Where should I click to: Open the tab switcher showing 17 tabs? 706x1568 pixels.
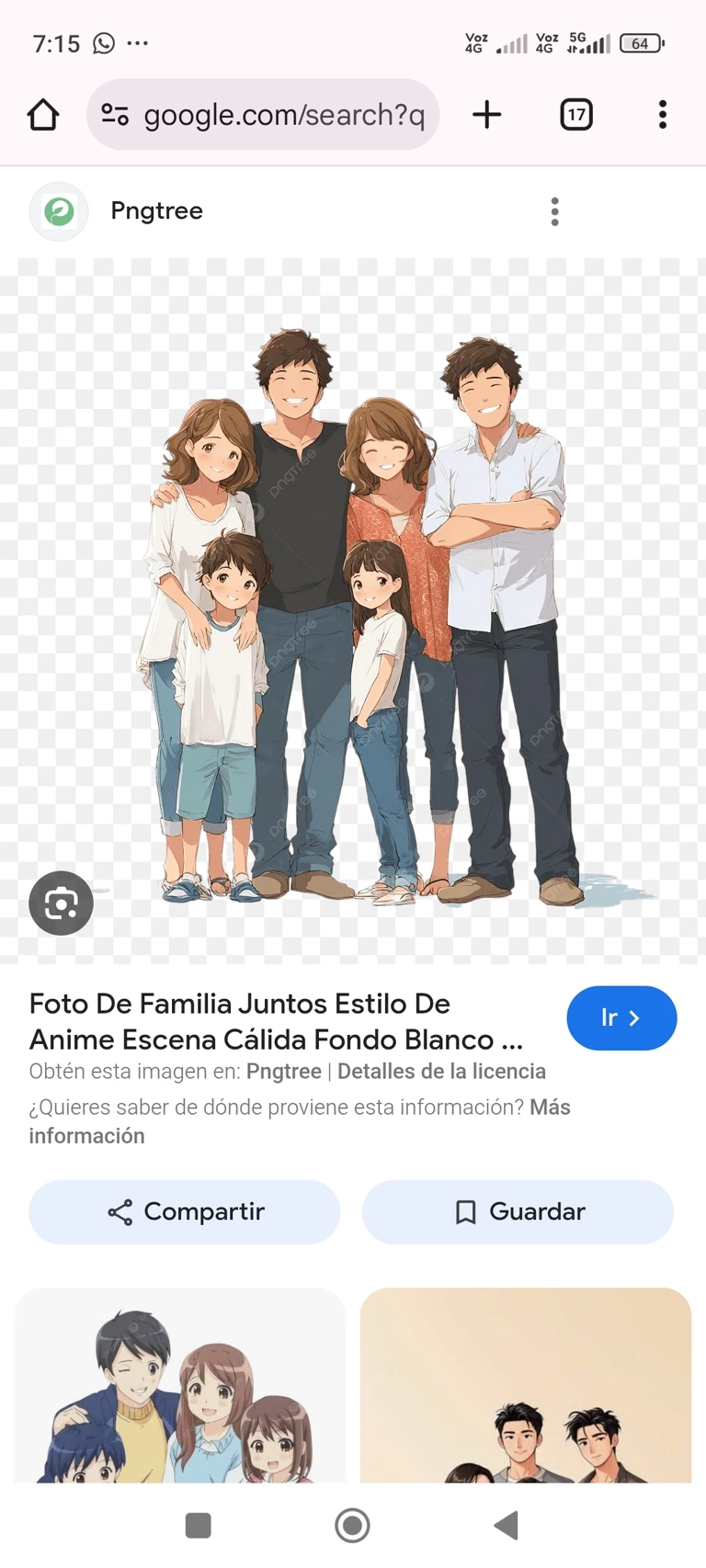[576, 115]
